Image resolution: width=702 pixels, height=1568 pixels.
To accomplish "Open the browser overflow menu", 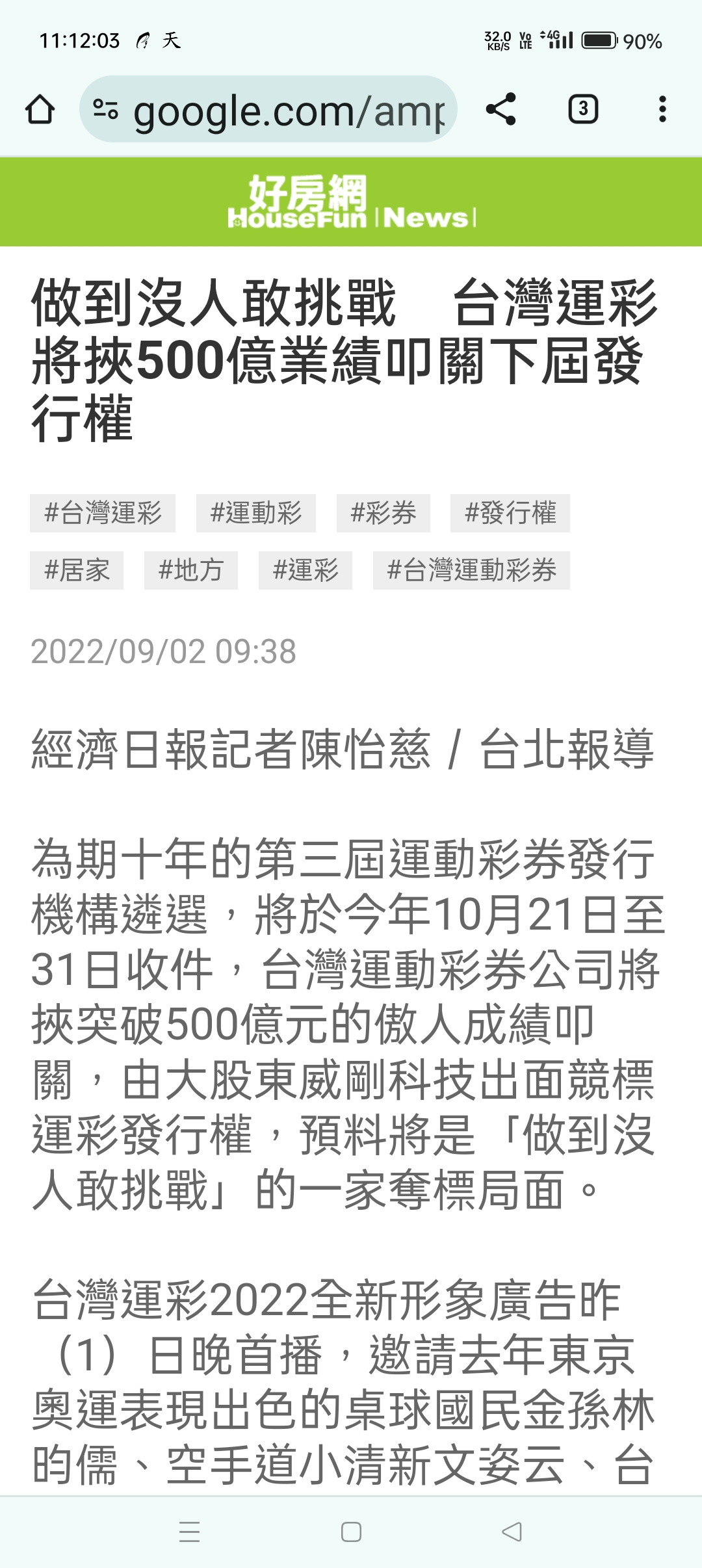I will pyautogui.click(x=662, y=109).
